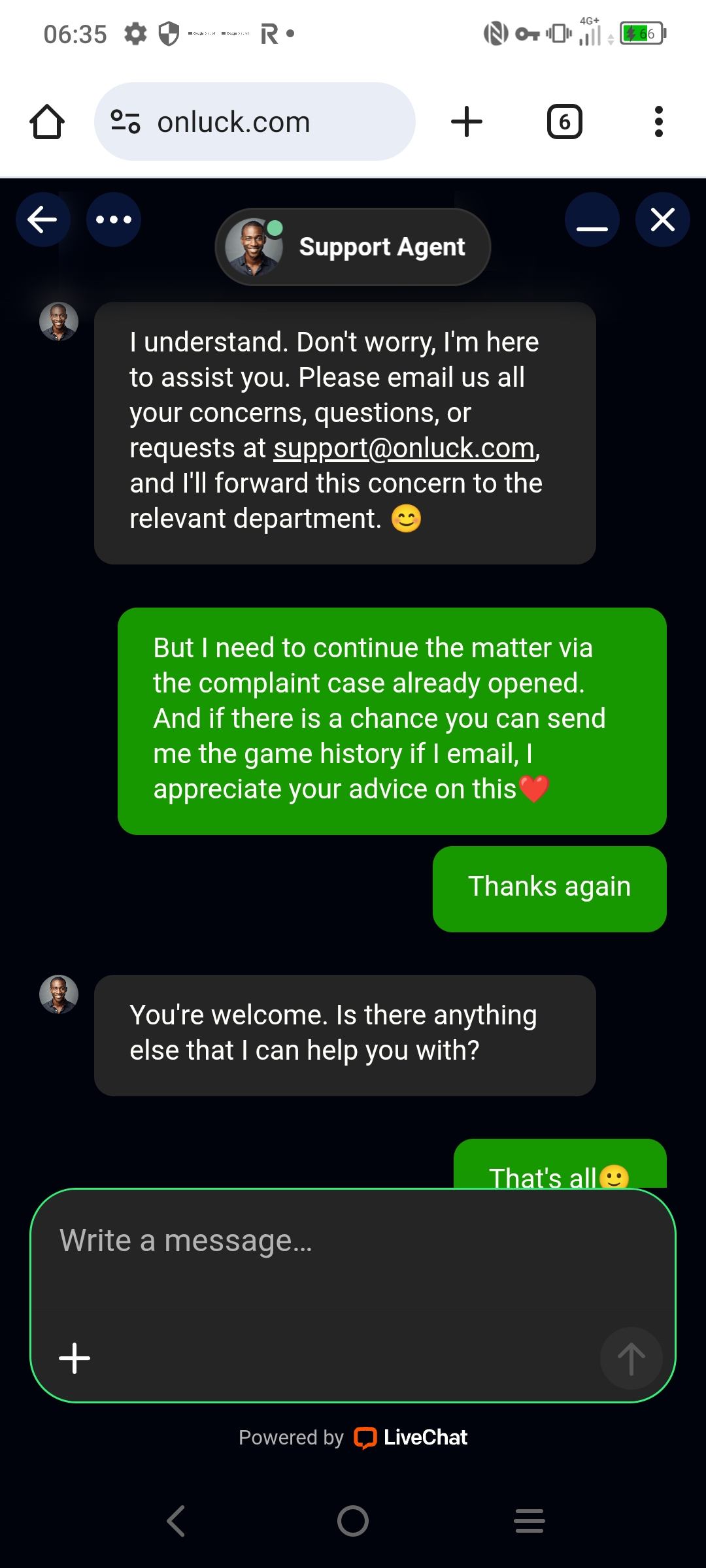This screenshot has height=1568, width=706.
Task: Open the recent apps overview
Action: point(529,1521)
